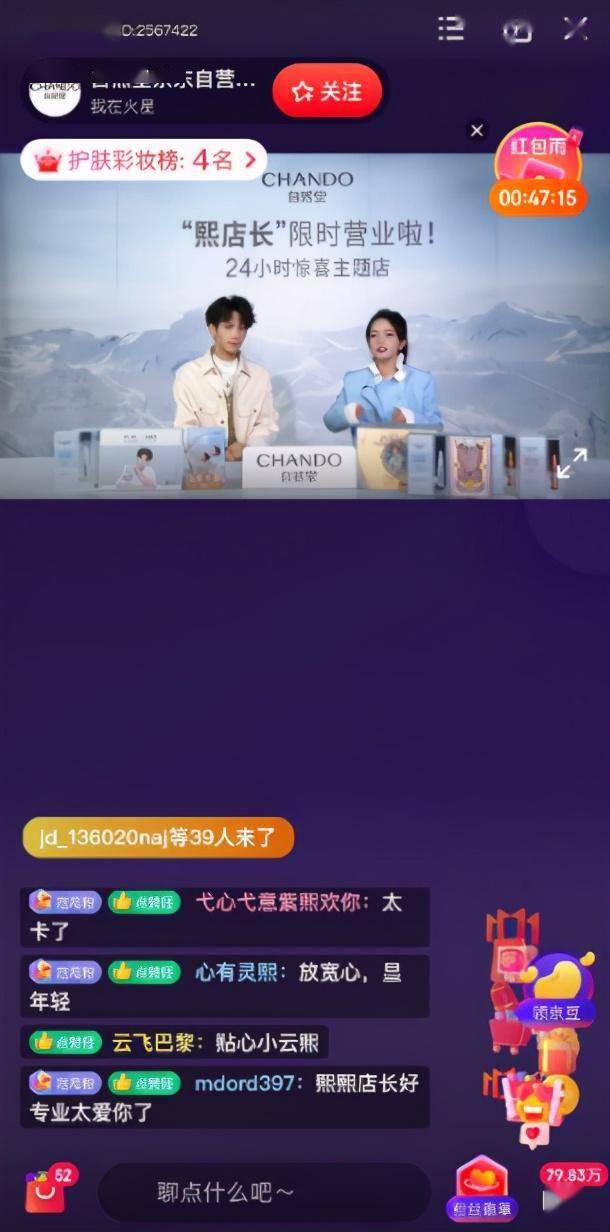The image size is (610, 1232).
Task: Open the 护肤彩妆榜 ranking chip
Action: pos(145,160)
